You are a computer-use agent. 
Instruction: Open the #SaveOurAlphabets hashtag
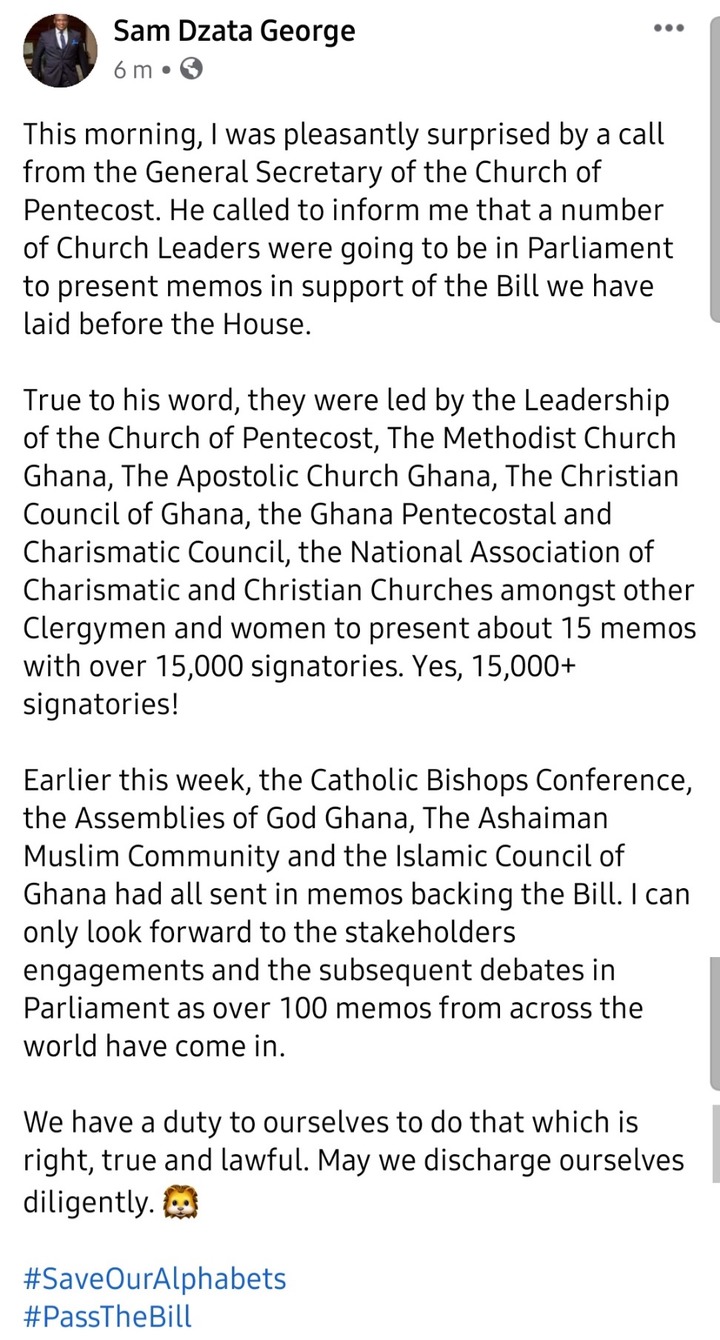[155, 1278]
